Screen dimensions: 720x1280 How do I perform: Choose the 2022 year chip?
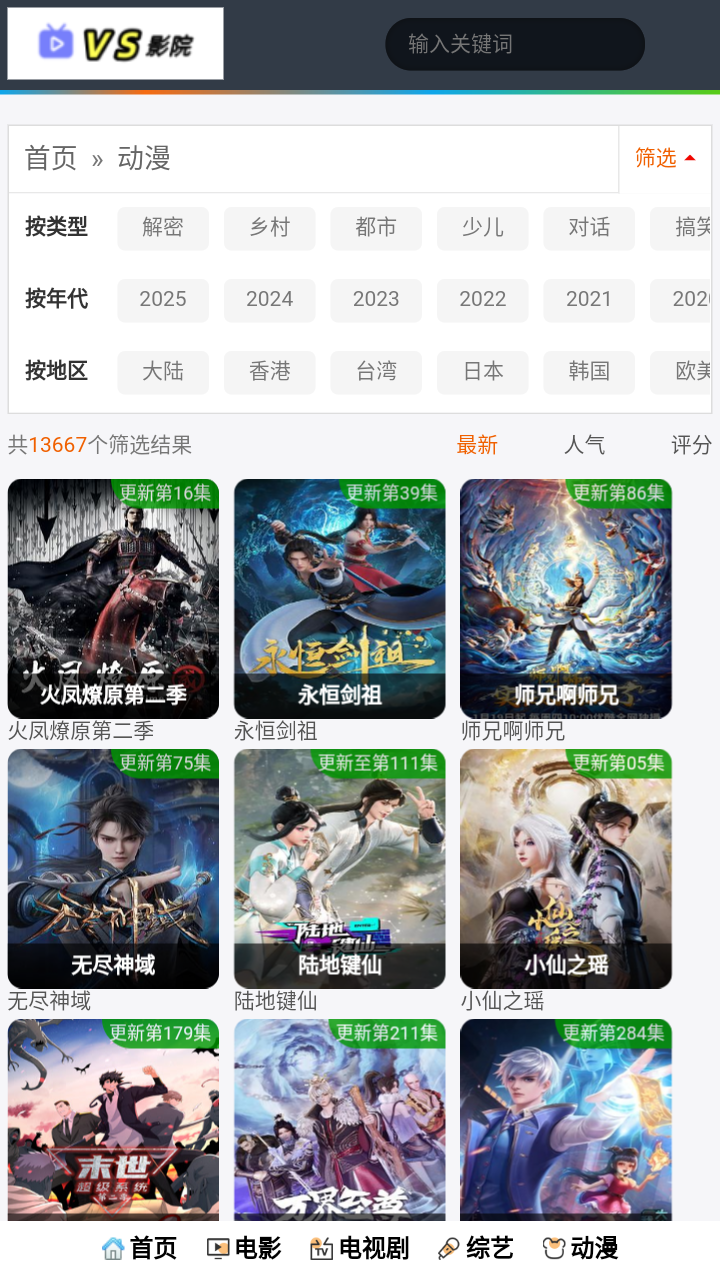(x=483, y=300)
